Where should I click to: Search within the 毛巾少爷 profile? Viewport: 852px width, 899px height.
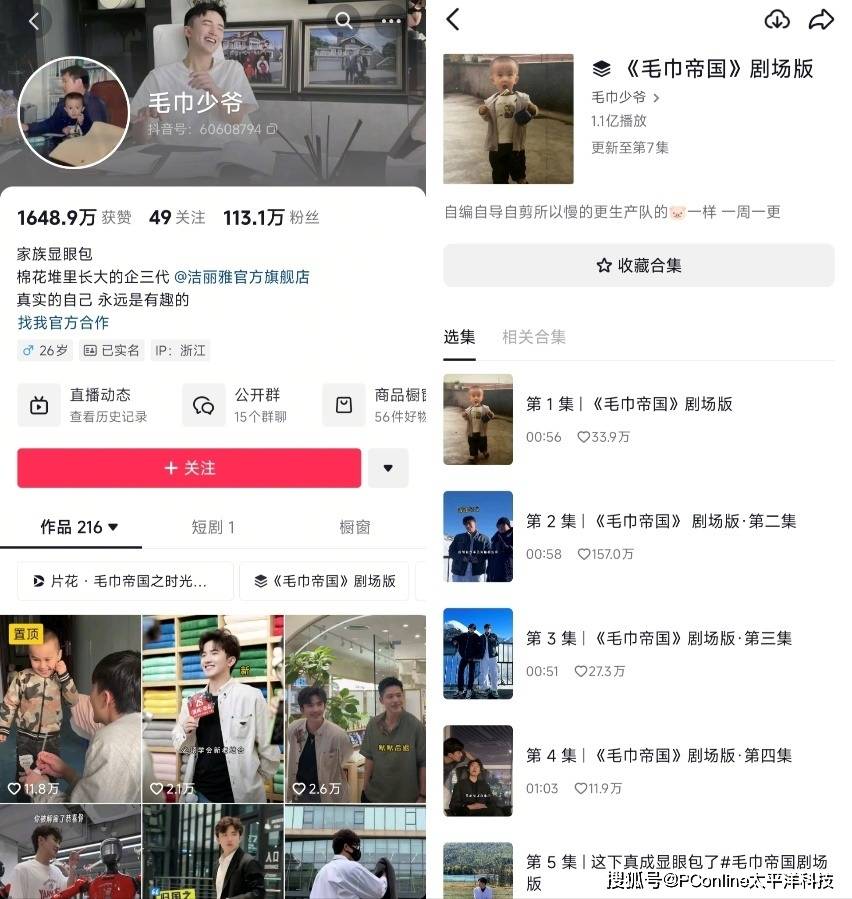point(344,21)
